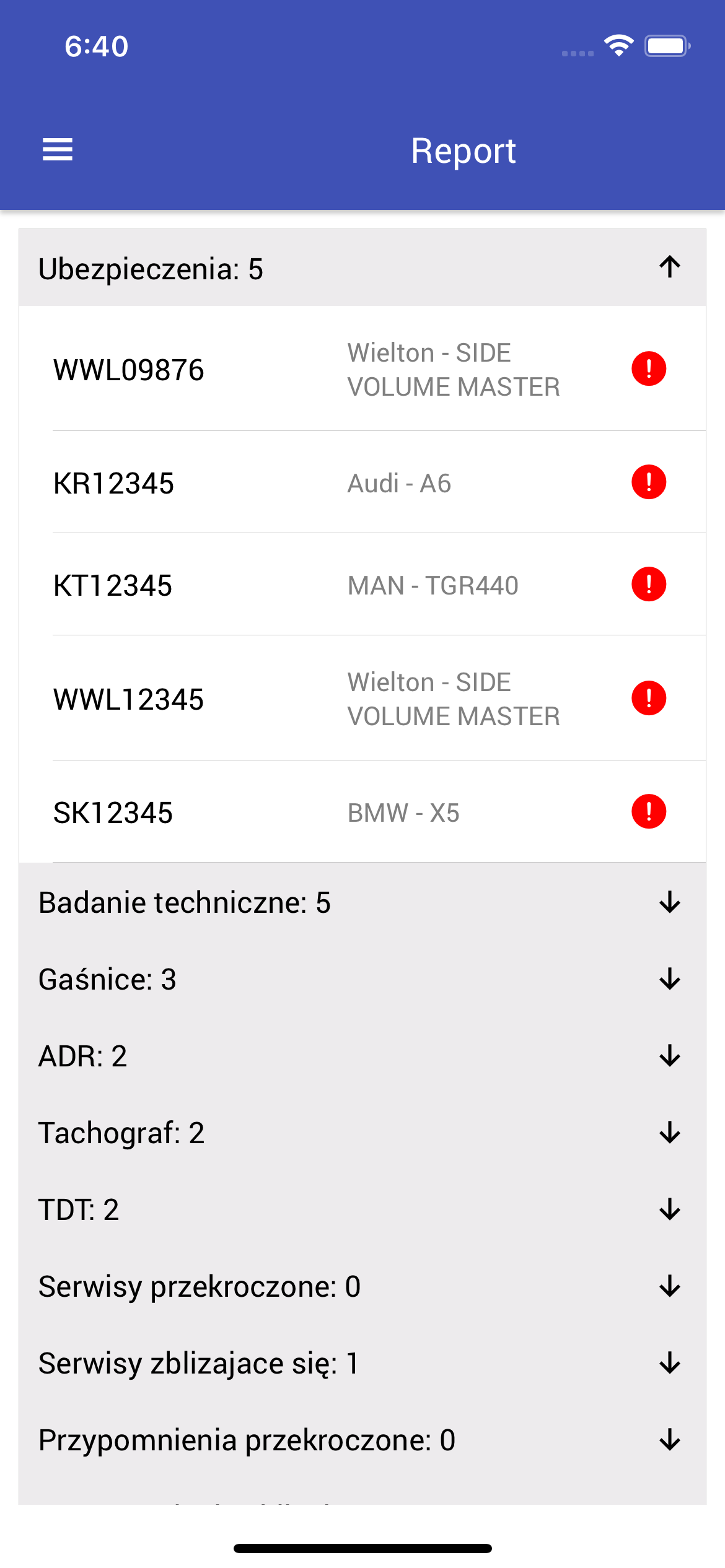Tap the Wi-Fi status icon
The width and height of the screenshot is (725, 1568).
point(619,43)
